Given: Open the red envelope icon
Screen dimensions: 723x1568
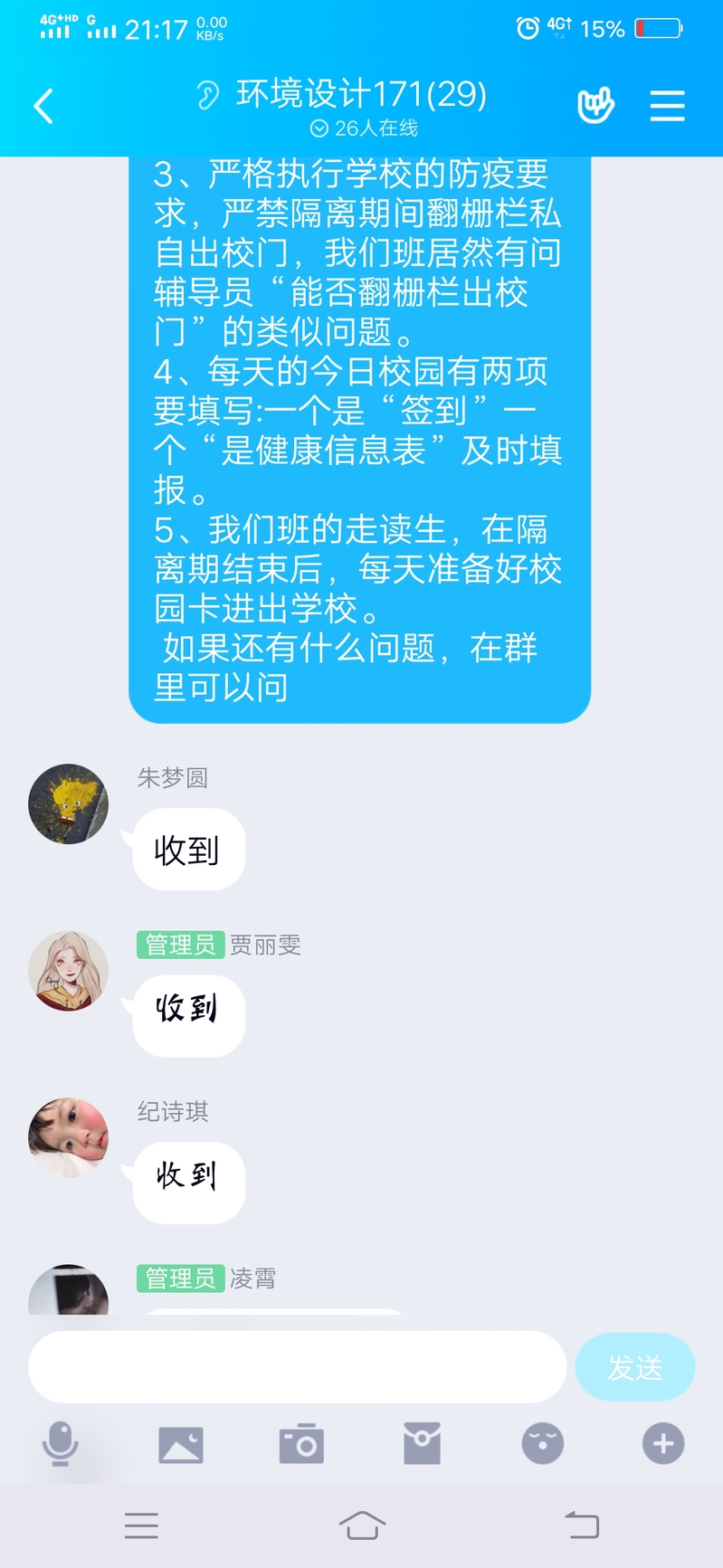Looking at the screenshot, I should [422, 1443].
